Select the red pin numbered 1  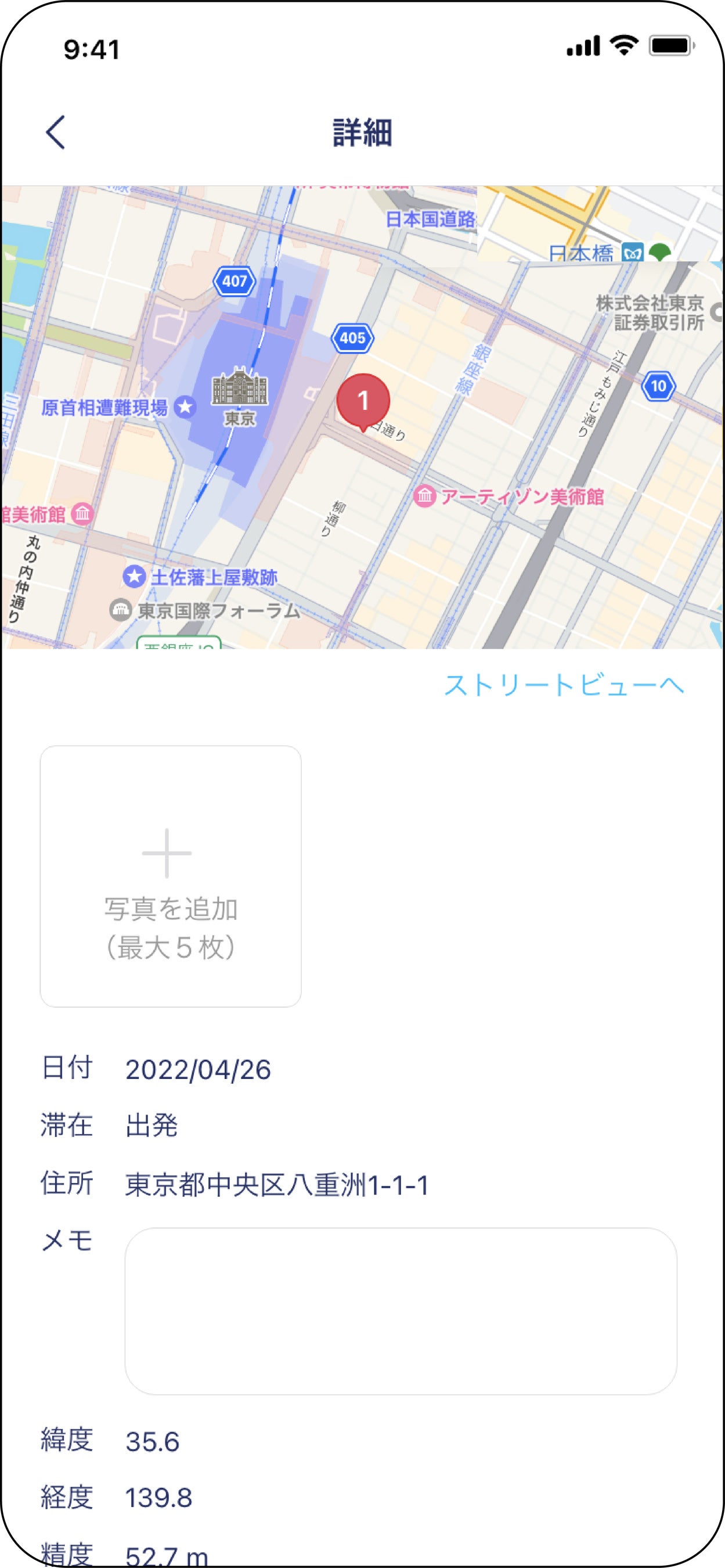pyautogui.click(x=363, y=401)
